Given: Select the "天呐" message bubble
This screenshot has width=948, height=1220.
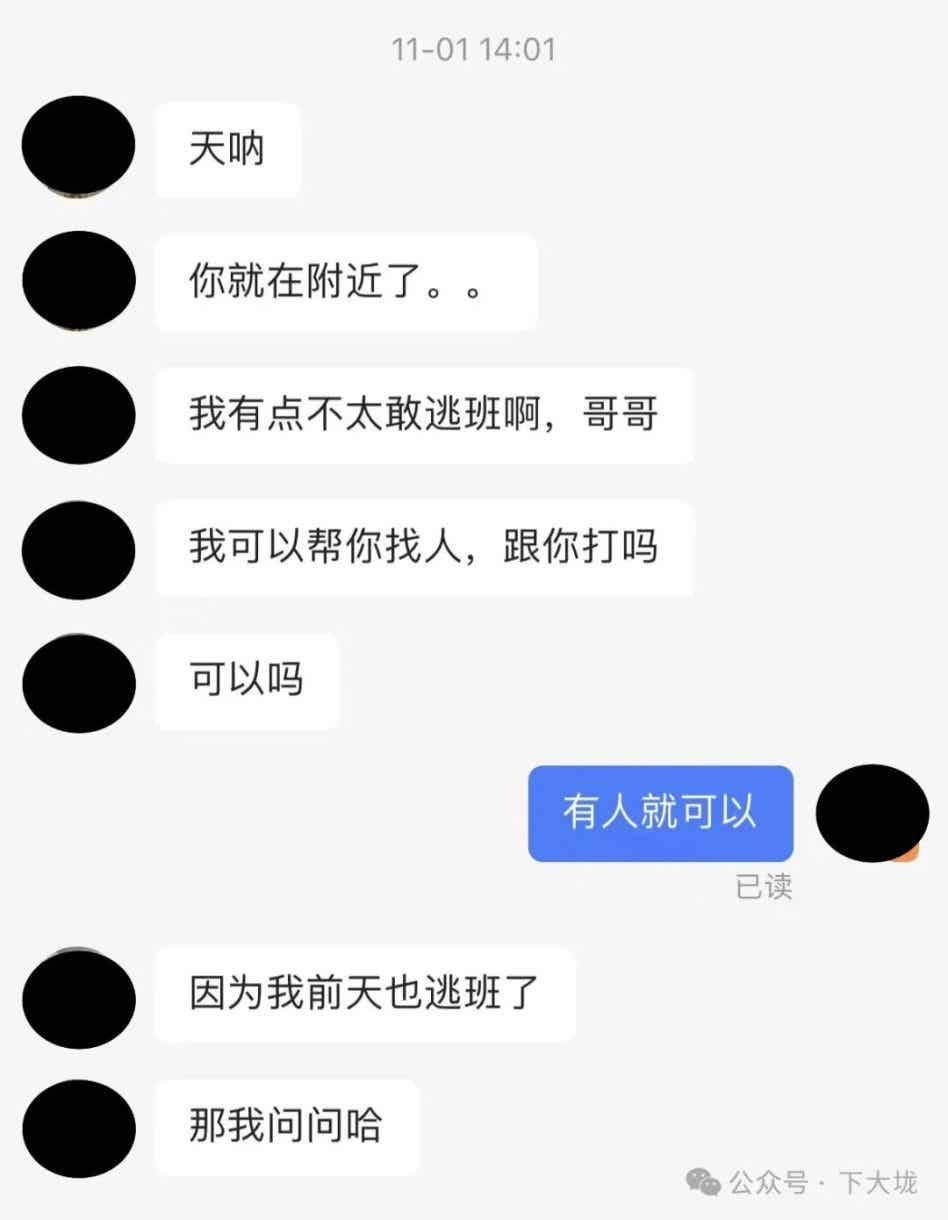Looking at the screenshot, I should (x=226, y=147).
